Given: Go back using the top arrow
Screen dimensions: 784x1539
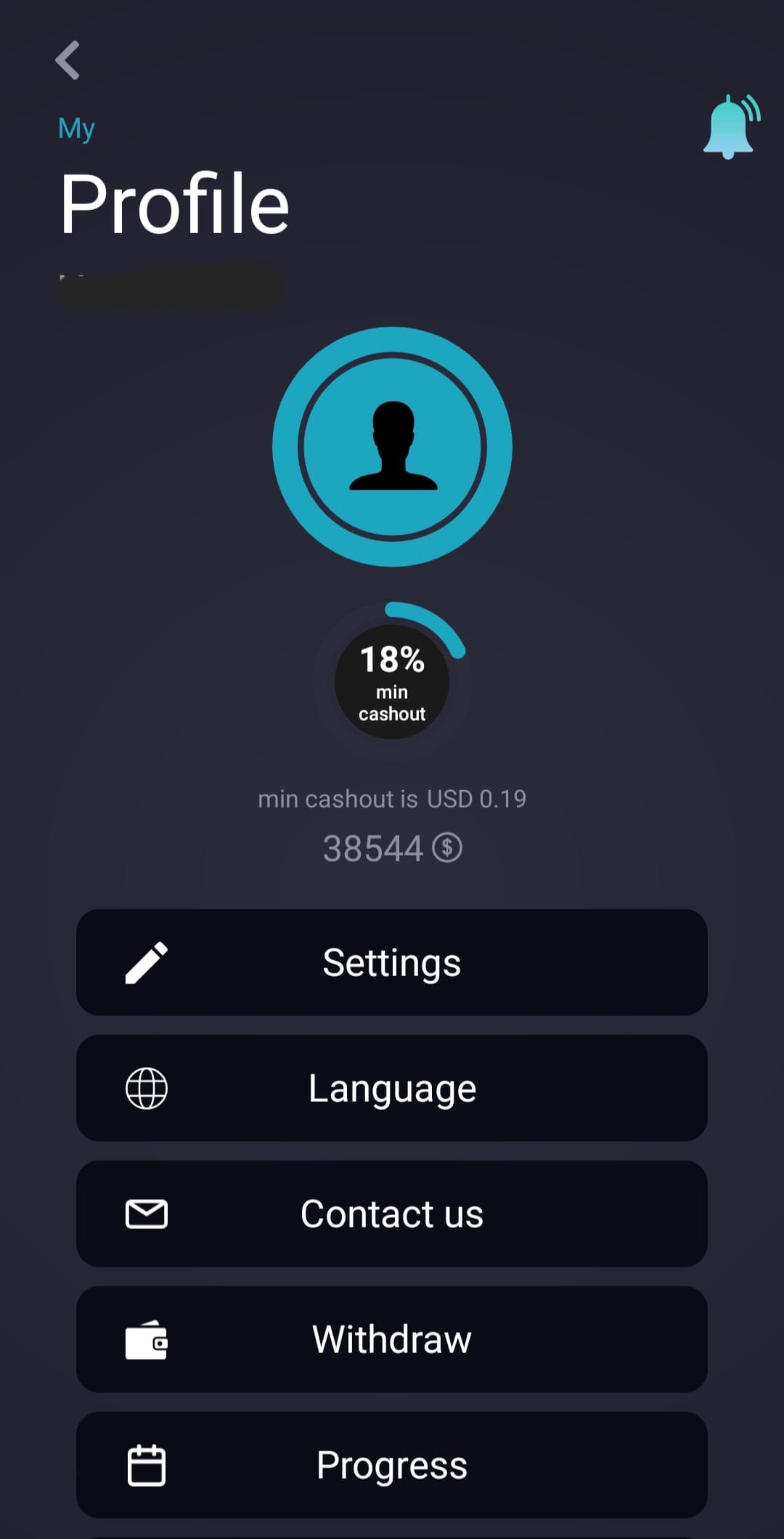Looking at the screenshot, I should pos(68,60).
